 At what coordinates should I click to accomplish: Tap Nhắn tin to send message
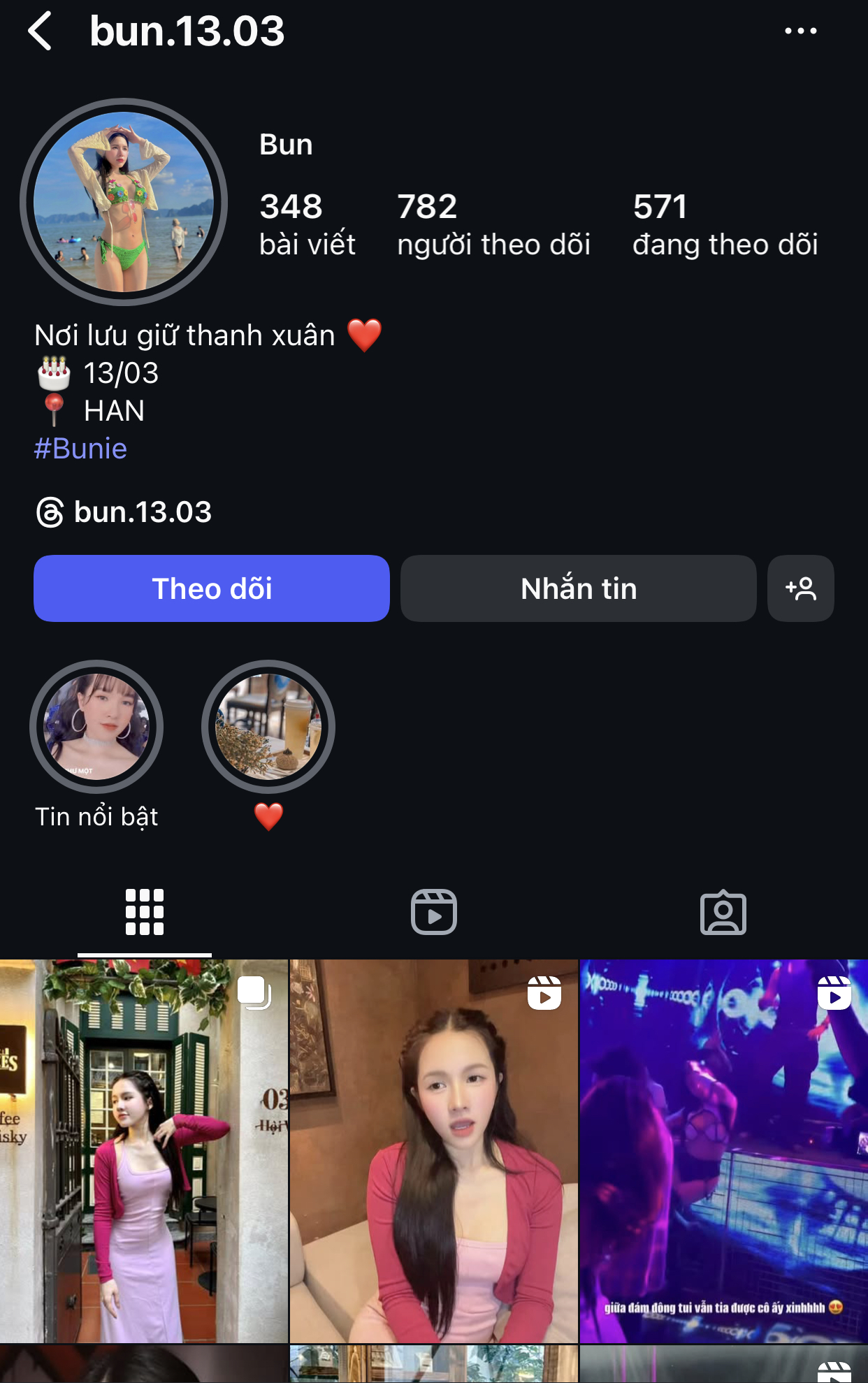(578, 588)
